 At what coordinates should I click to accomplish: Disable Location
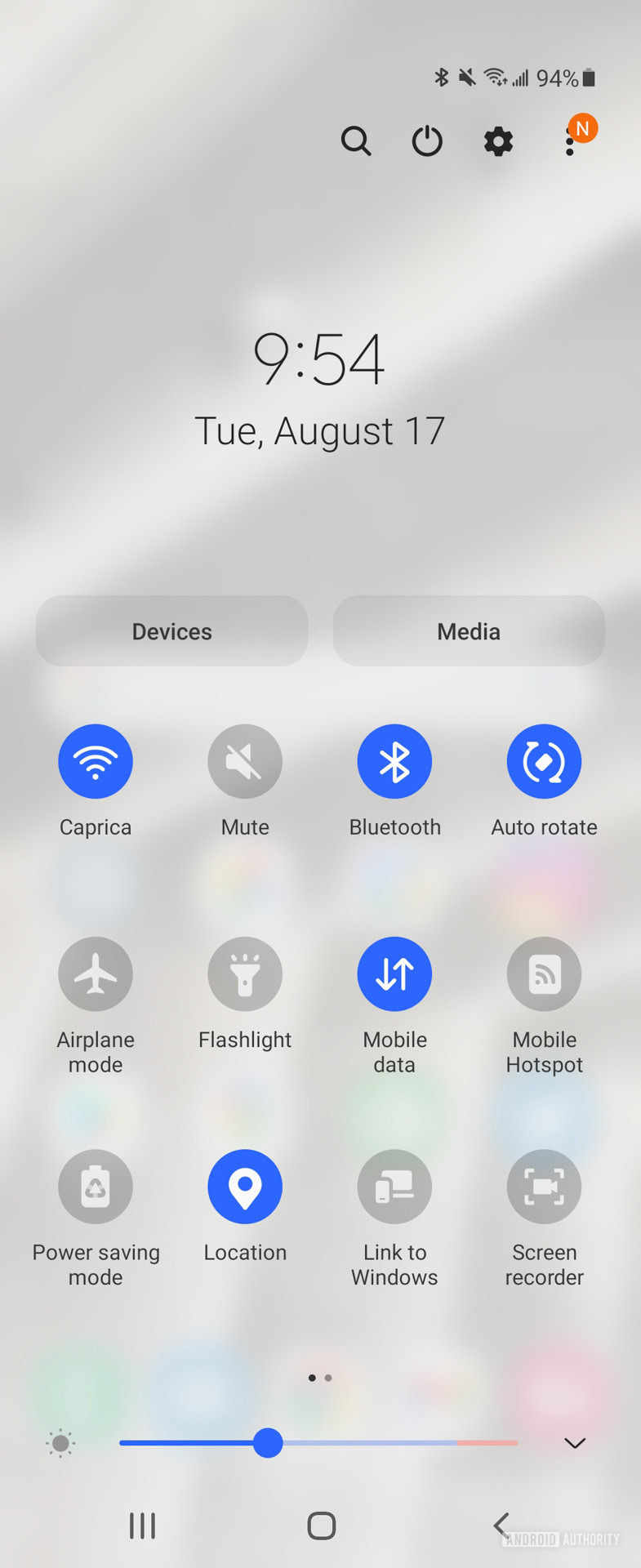click(245, 1186)
